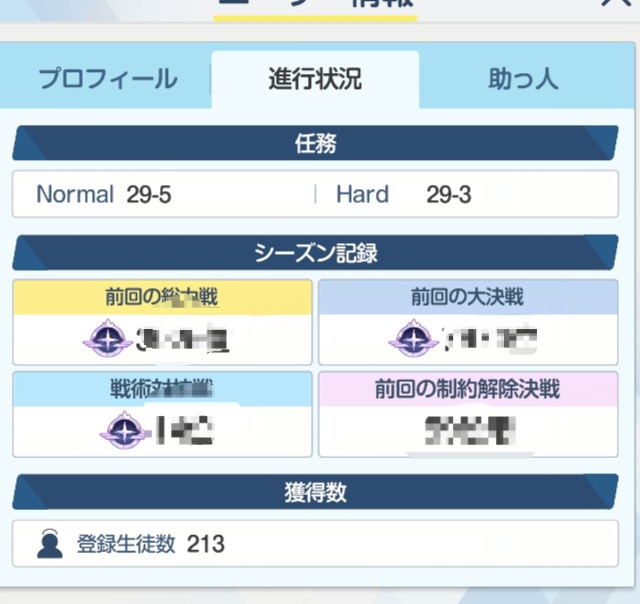Screen dimensions: 640x604
Task: Select the 進行状況 tab
Action: (x=315, y=79)
